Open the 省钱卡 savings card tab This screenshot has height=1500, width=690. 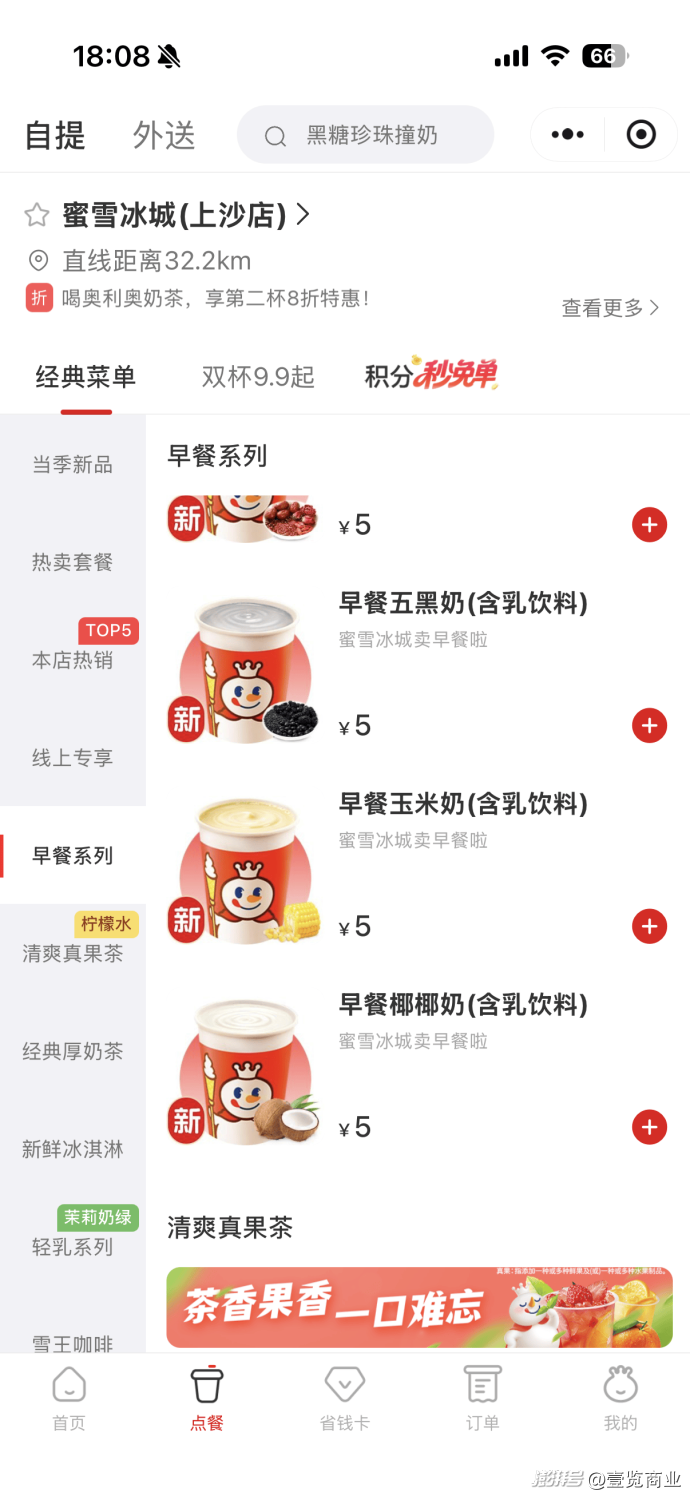click(x=344, y=1398)
